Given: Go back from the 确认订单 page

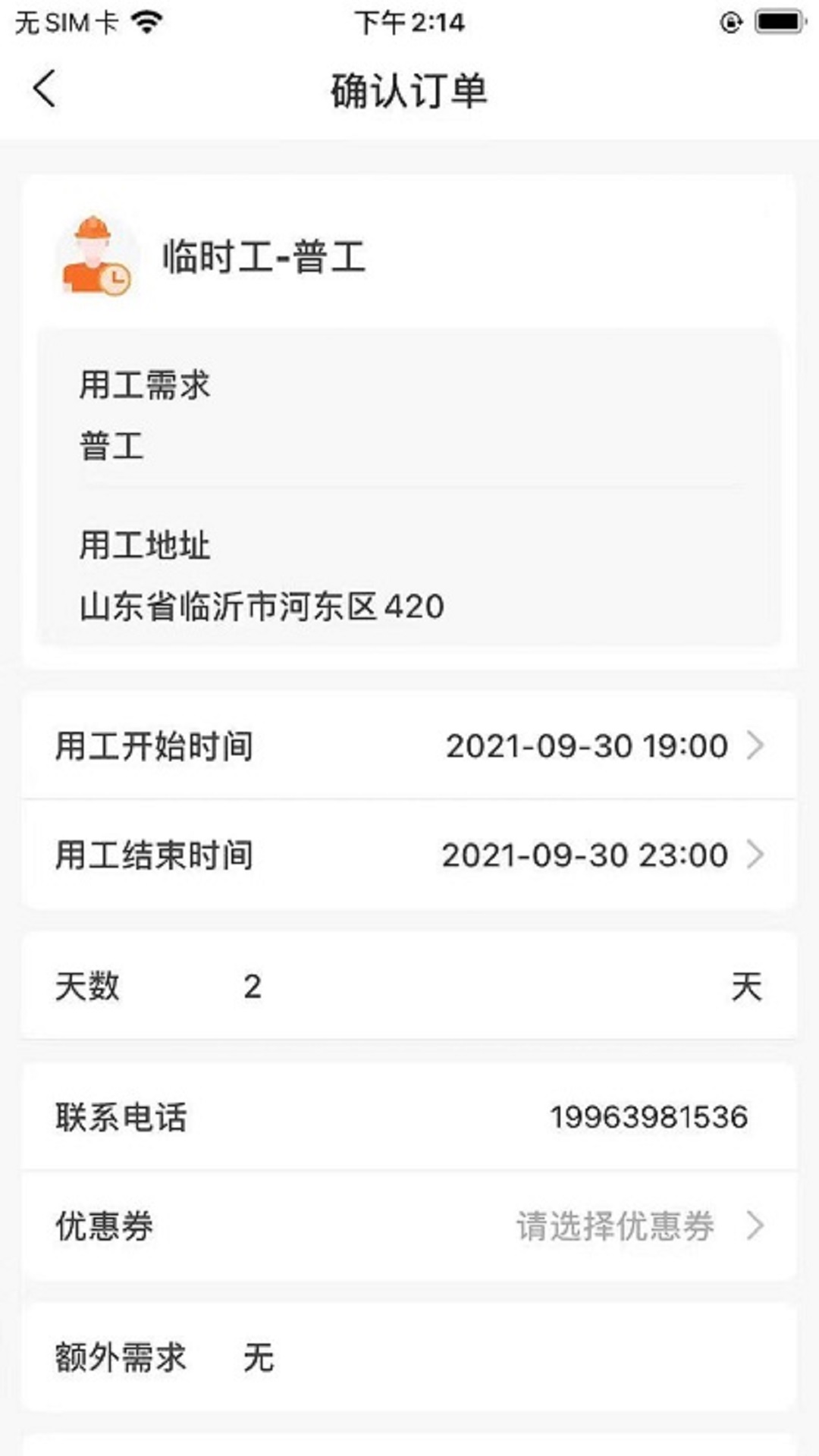Looking at the screenshot, I should [45, 89].
